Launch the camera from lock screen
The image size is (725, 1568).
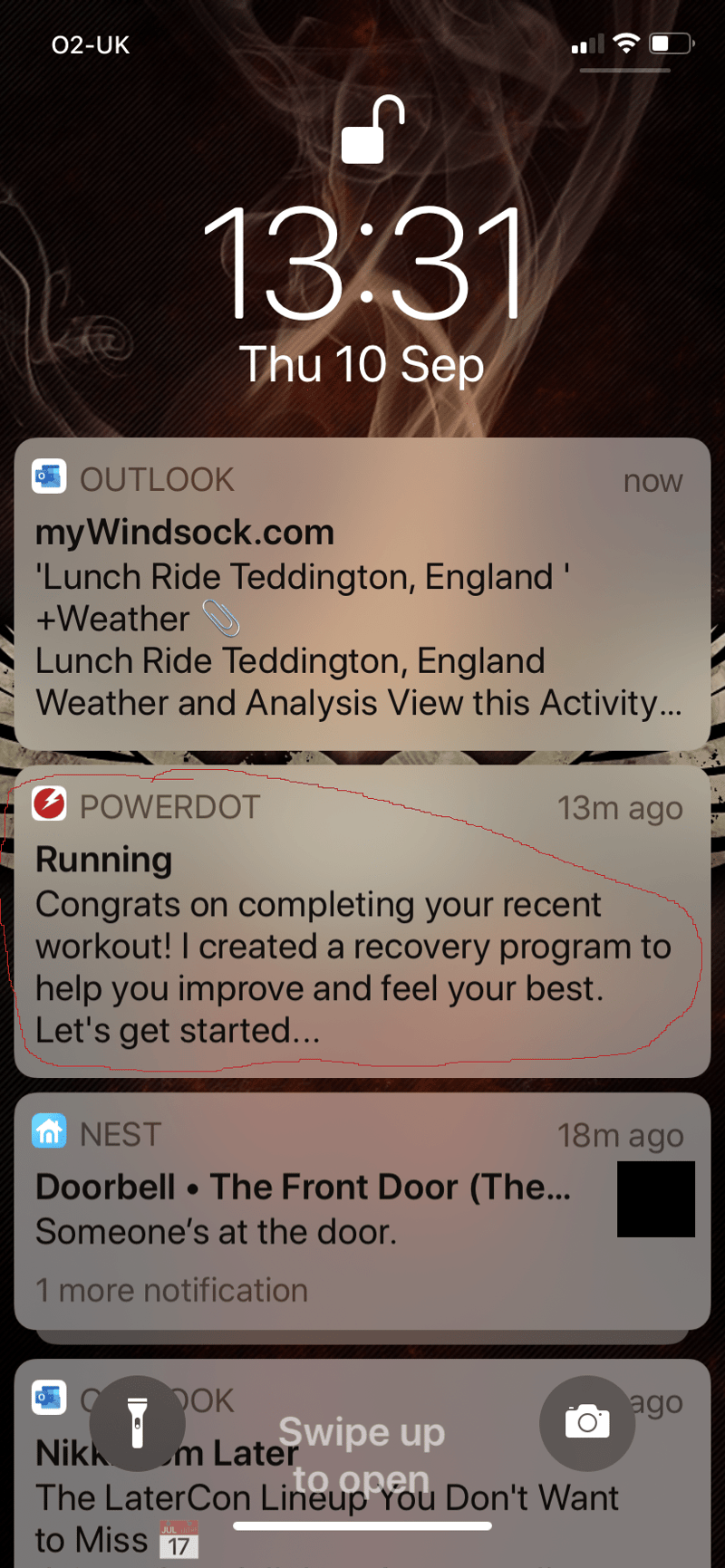pos(587,1423)
